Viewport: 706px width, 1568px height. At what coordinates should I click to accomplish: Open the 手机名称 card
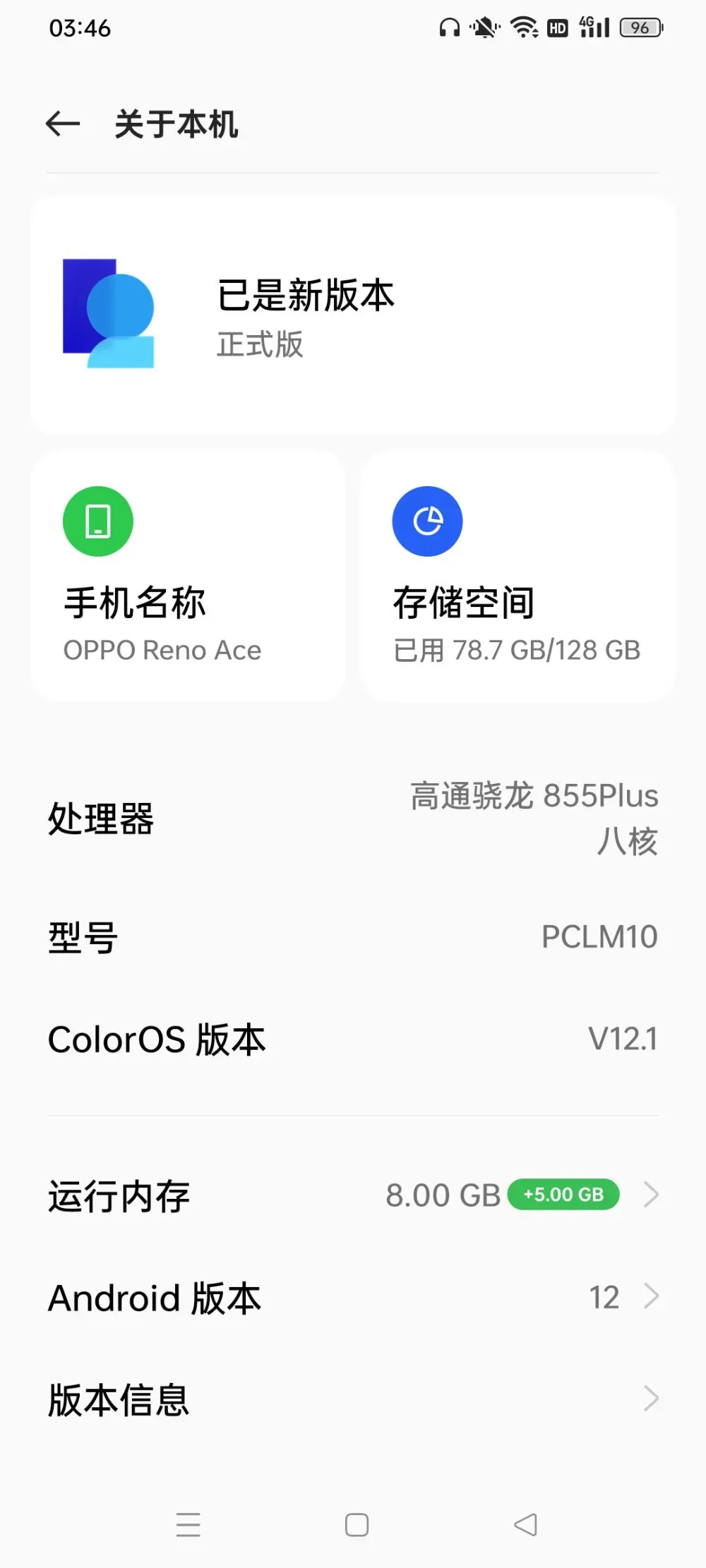click(x=188, y=576)
